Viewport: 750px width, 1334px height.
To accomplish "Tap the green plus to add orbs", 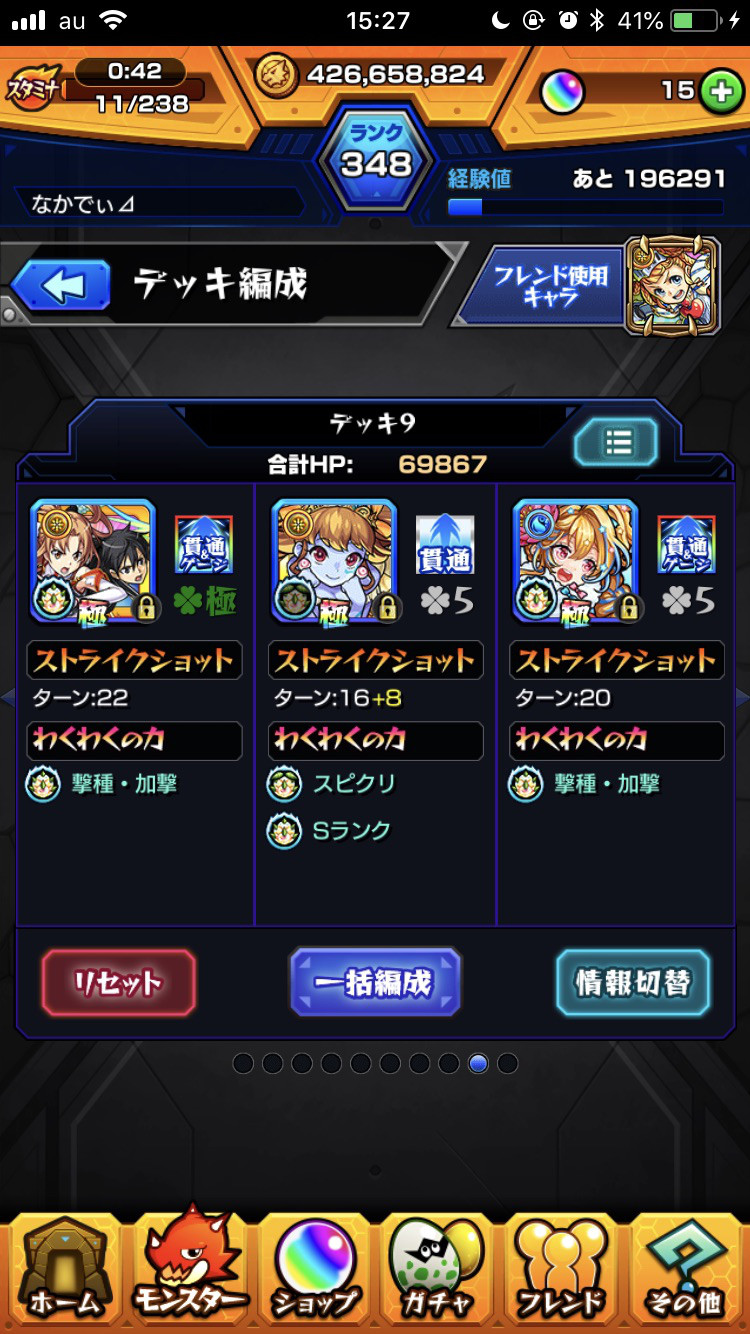I will (718, 90).
